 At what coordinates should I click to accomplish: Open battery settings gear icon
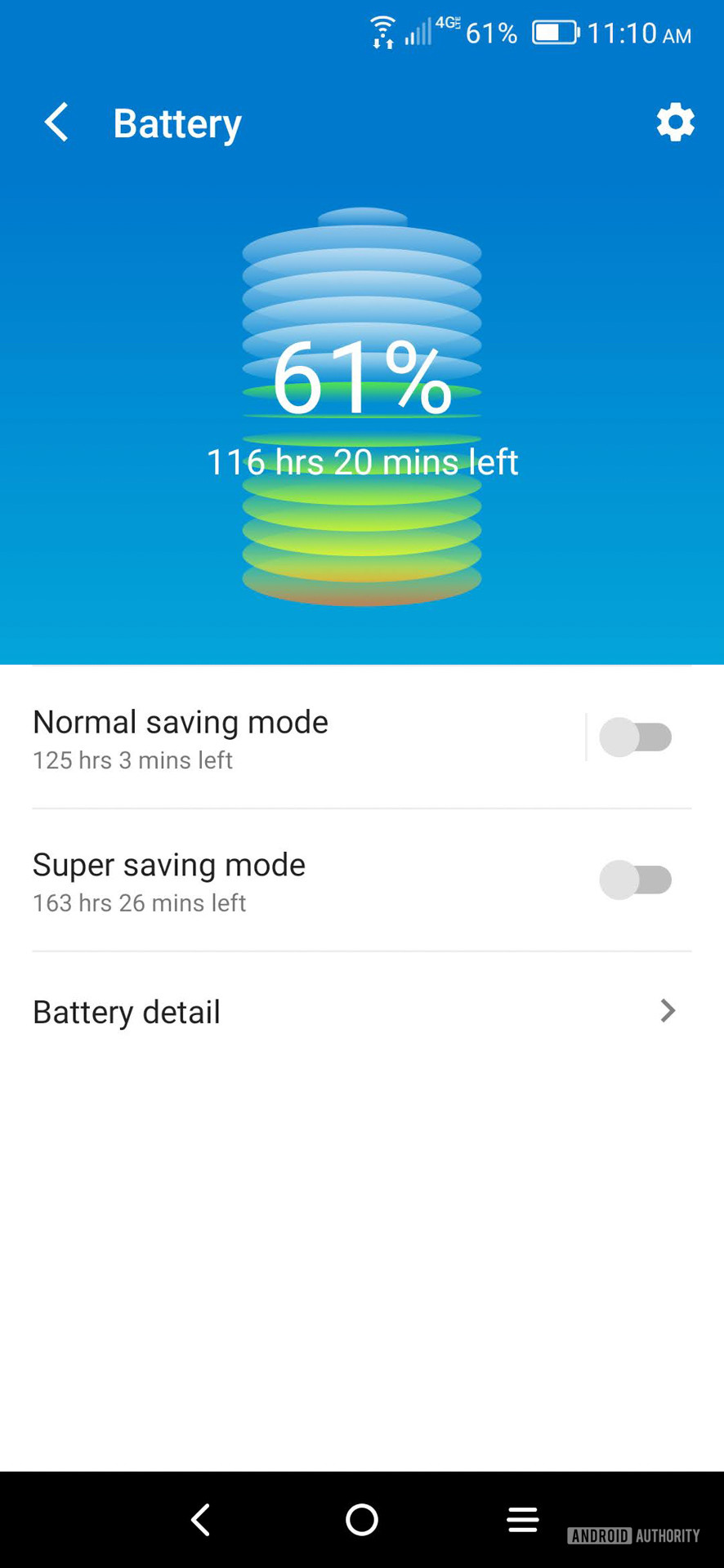coord(675,122)
